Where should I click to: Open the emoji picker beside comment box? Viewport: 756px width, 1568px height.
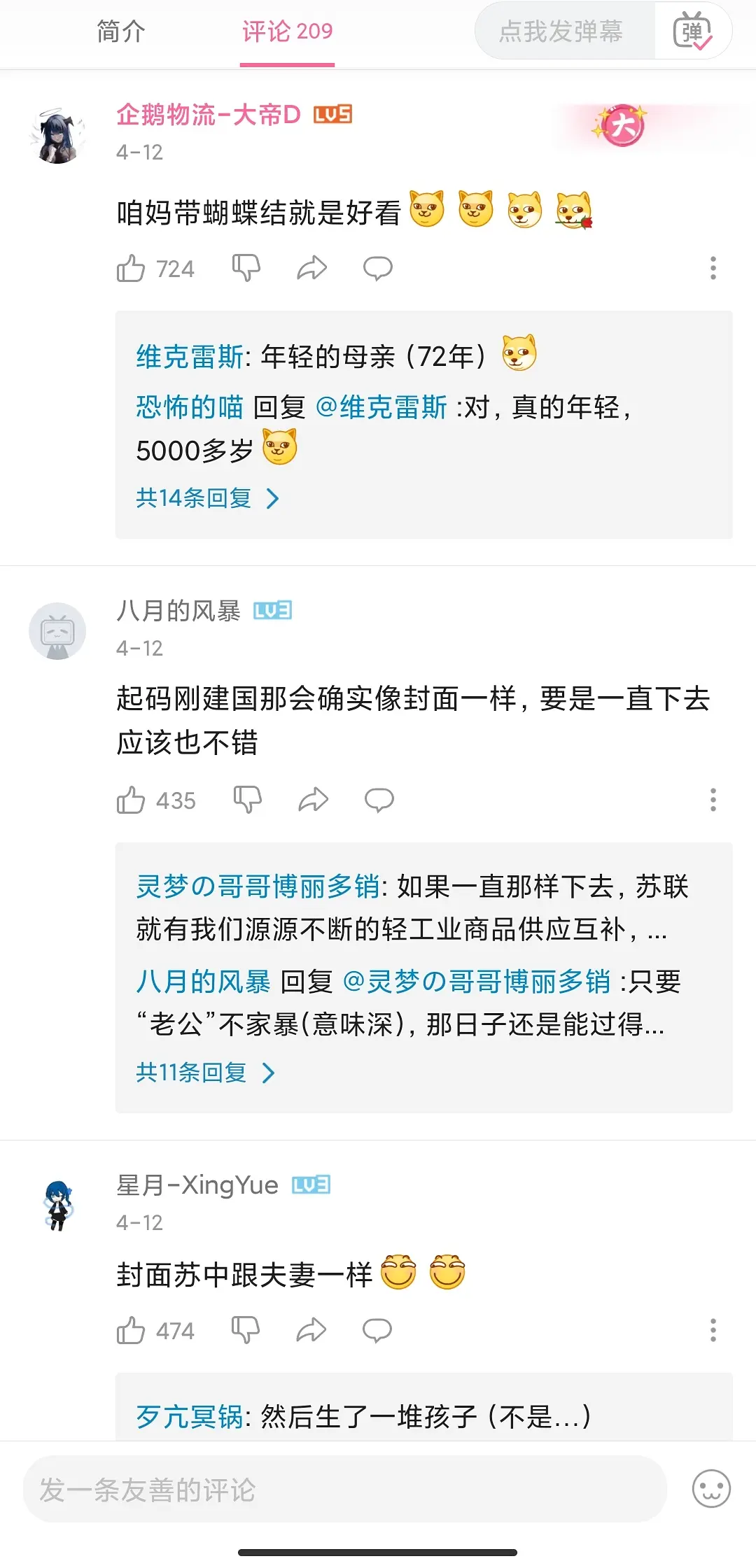711,1489
